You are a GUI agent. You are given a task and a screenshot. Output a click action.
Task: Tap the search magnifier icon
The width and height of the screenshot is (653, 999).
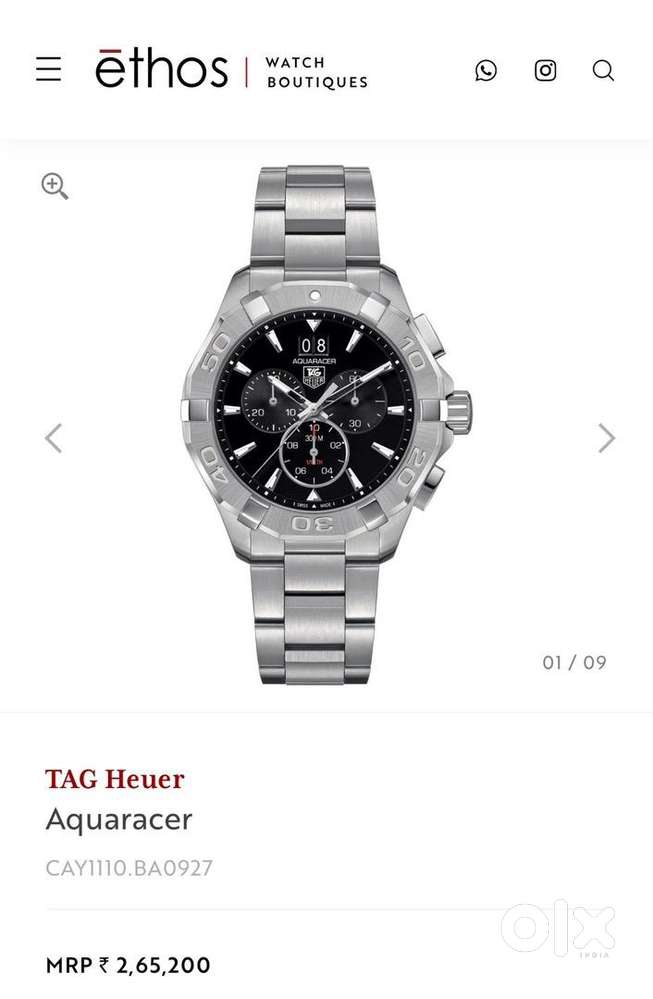click(x=603, y=70)
